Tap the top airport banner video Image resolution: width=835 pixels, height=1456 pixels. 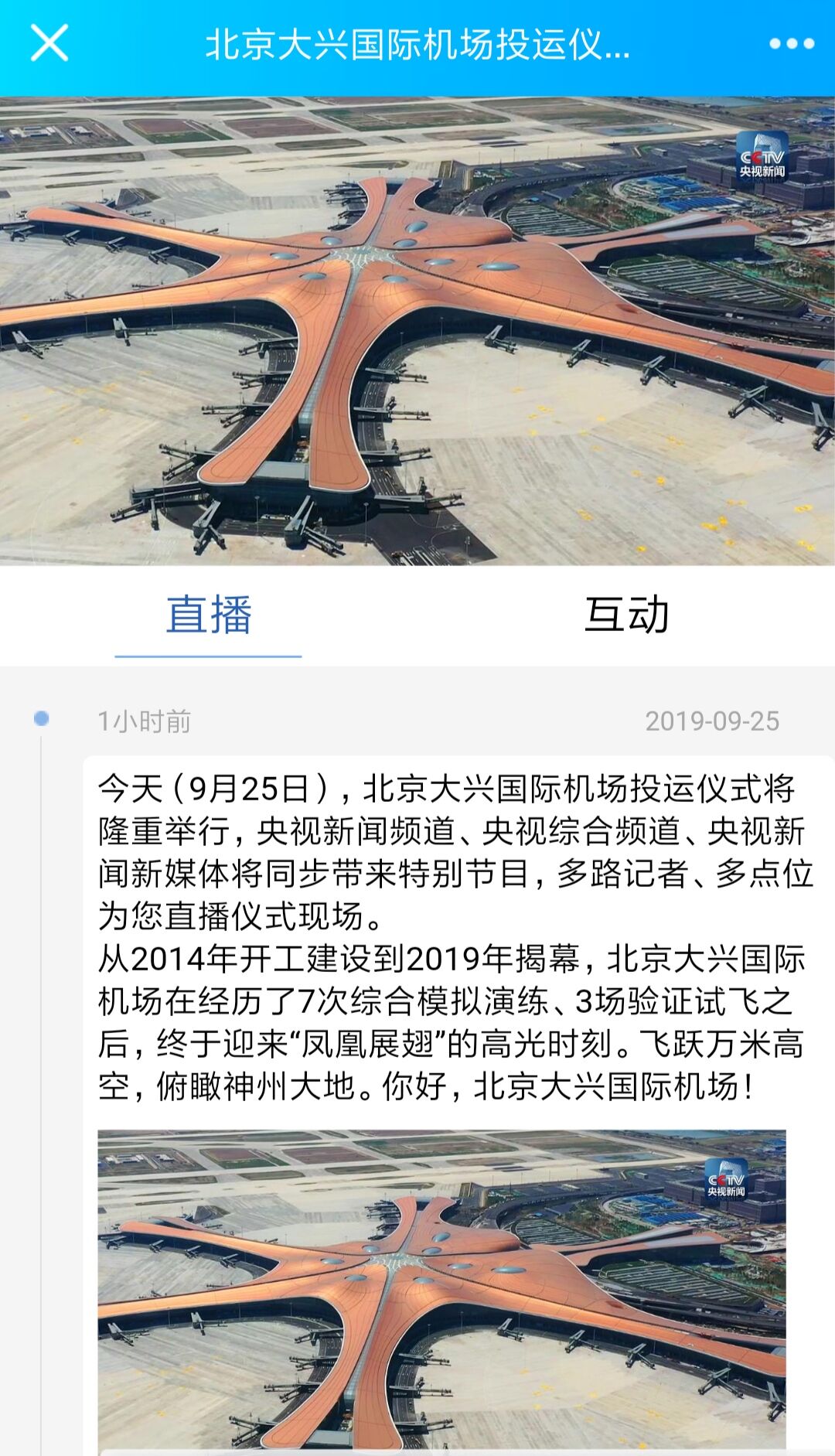417,331
